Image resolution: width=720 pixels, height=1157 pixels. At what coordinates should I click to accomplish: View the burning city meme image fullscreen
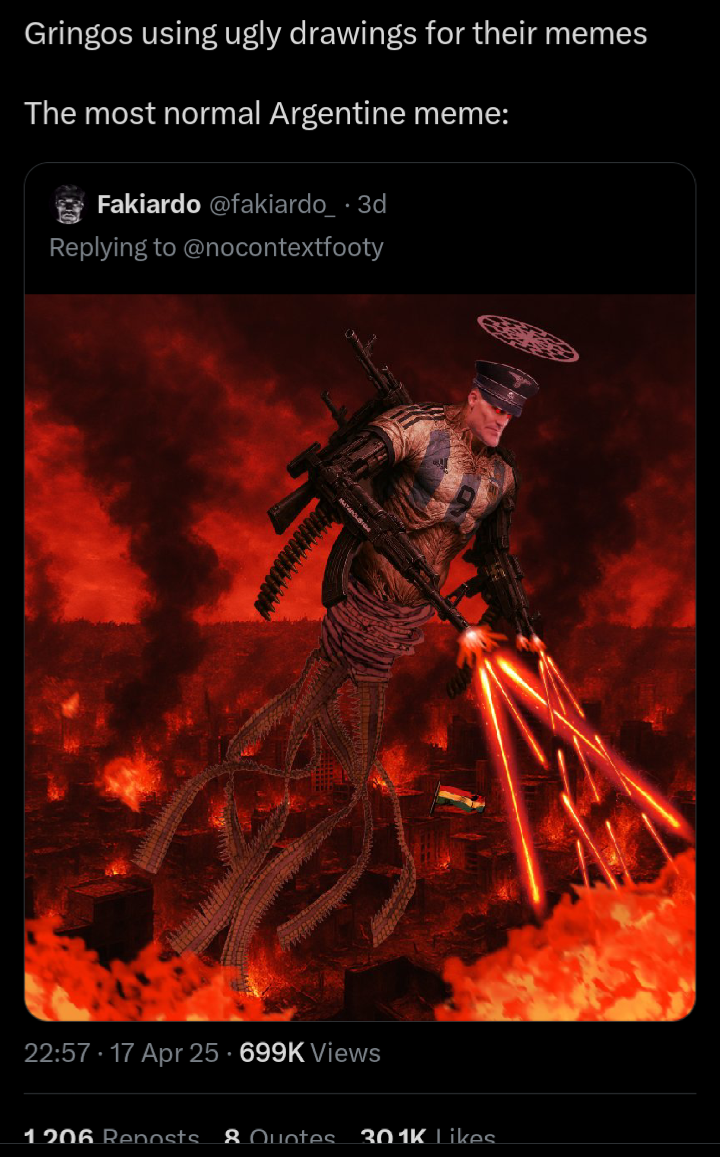(x=360, y=656)
